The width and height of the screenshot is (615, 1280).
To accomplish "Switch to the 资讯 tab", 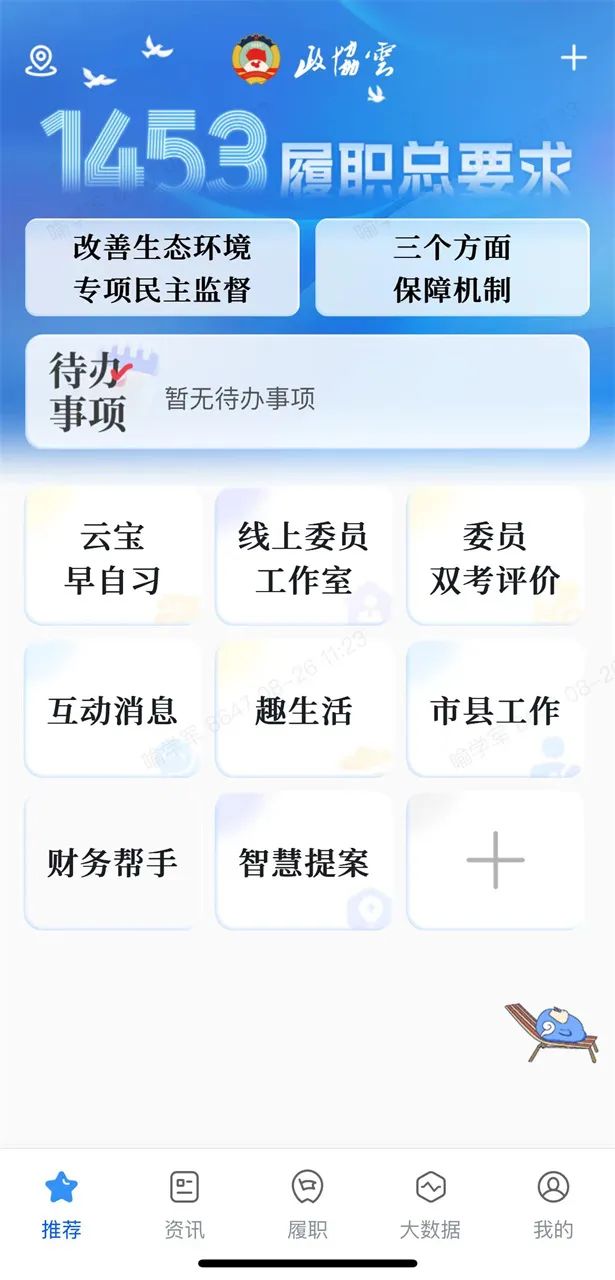I will point(184,1205).
